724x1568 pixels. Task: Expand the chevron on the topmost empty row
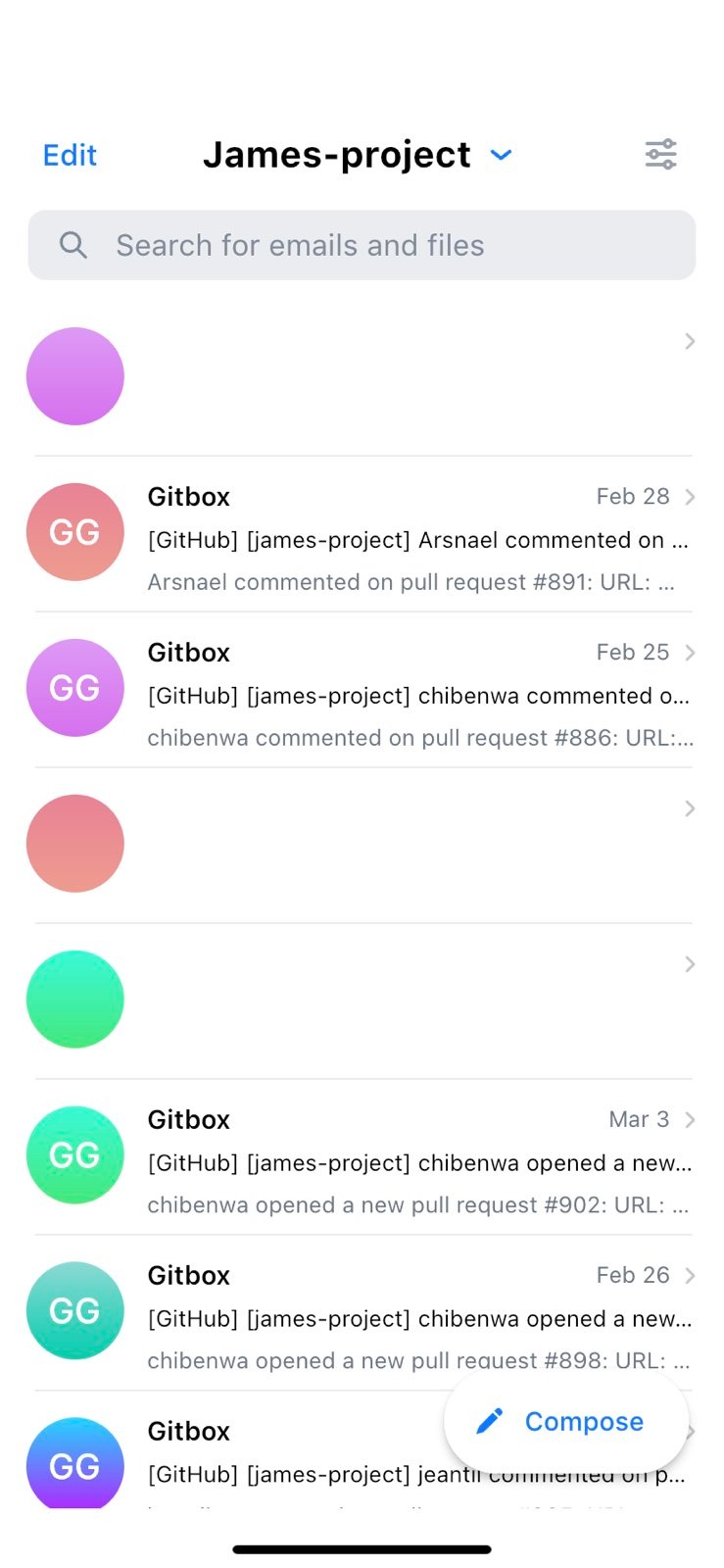[689, 341]
